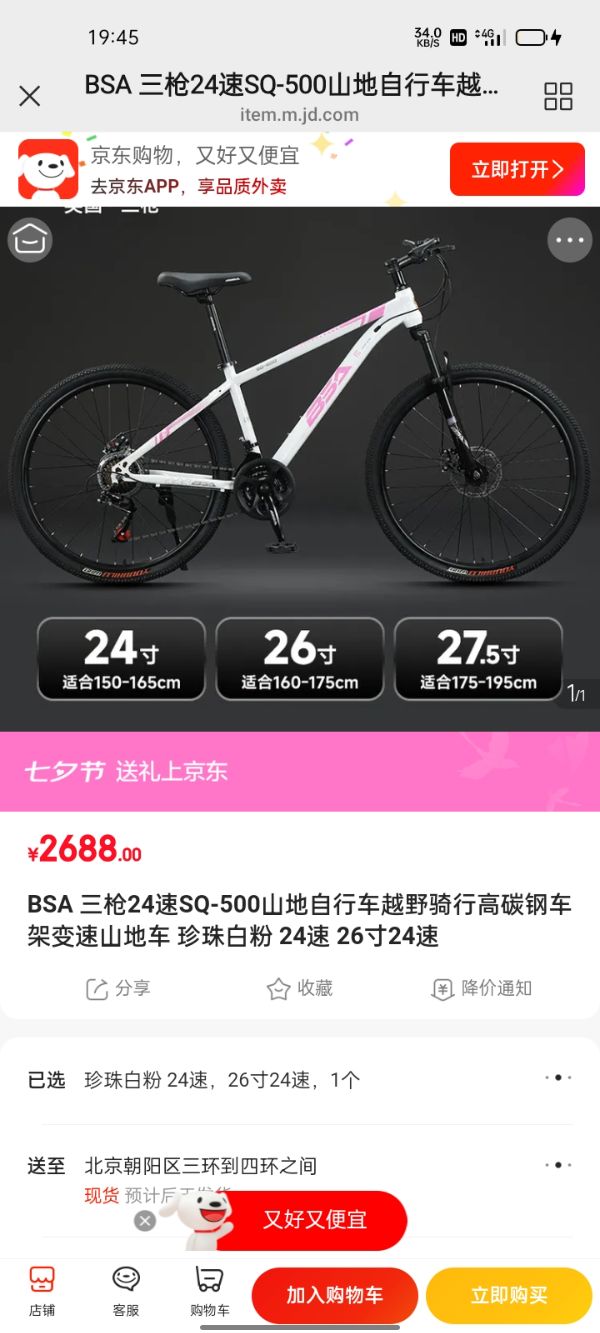Buy now with 立即购买
Image resolution: width=600 pixels, height=1333 pixels.
[x=509, y=1296]
